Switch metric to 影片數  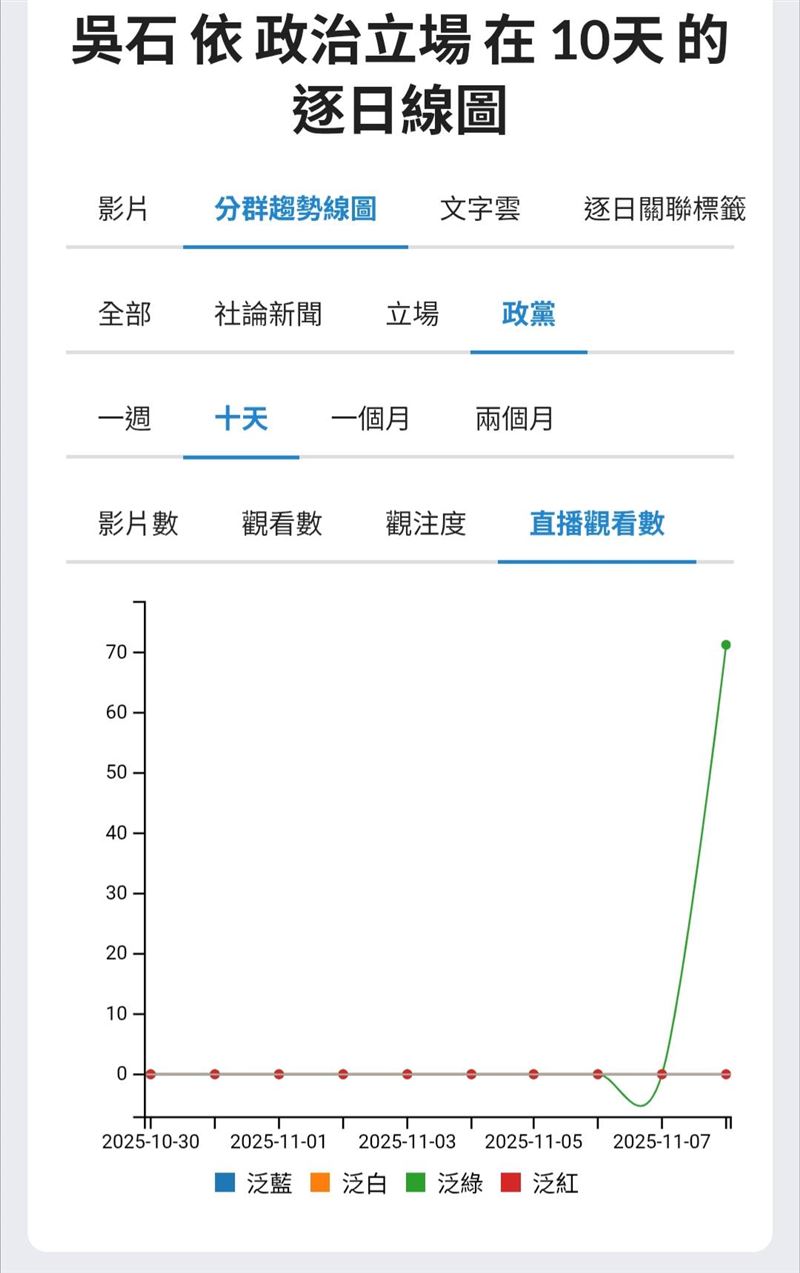(x=137, y=526)
